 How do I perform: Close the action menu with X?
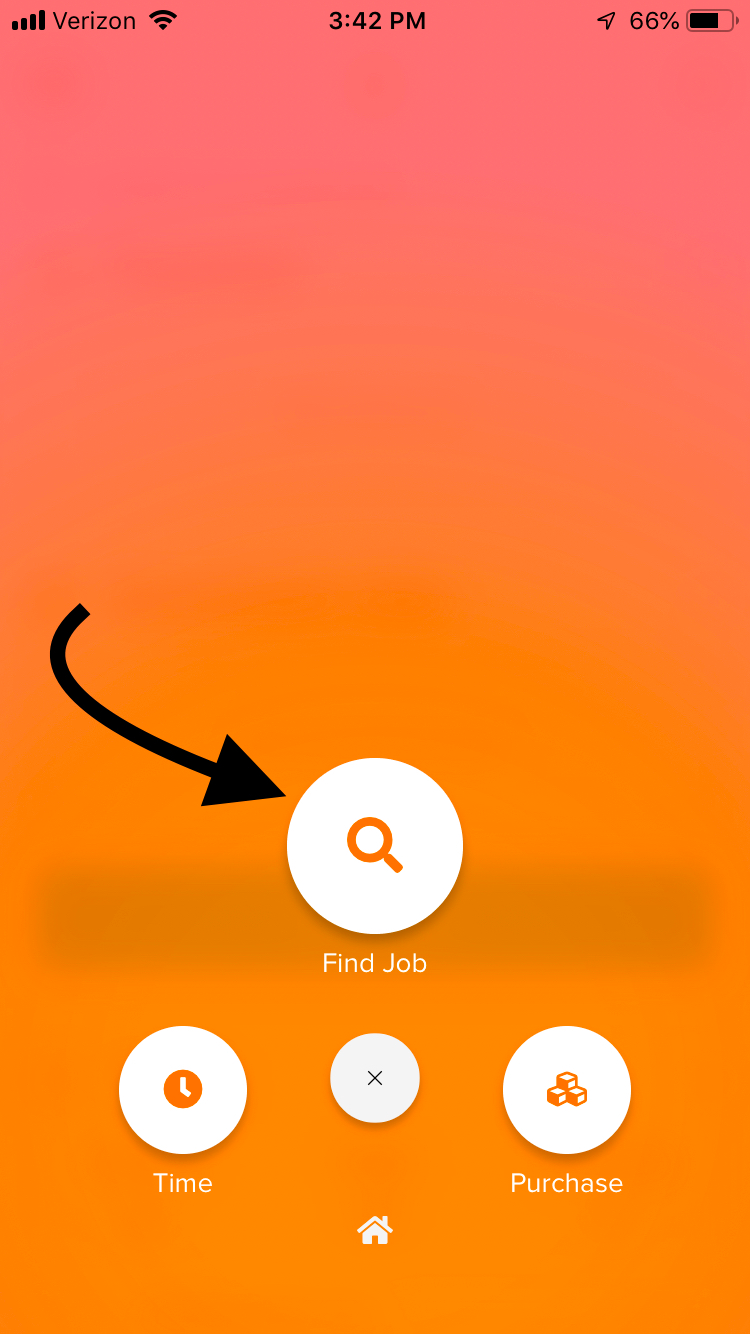(375, 1078)
